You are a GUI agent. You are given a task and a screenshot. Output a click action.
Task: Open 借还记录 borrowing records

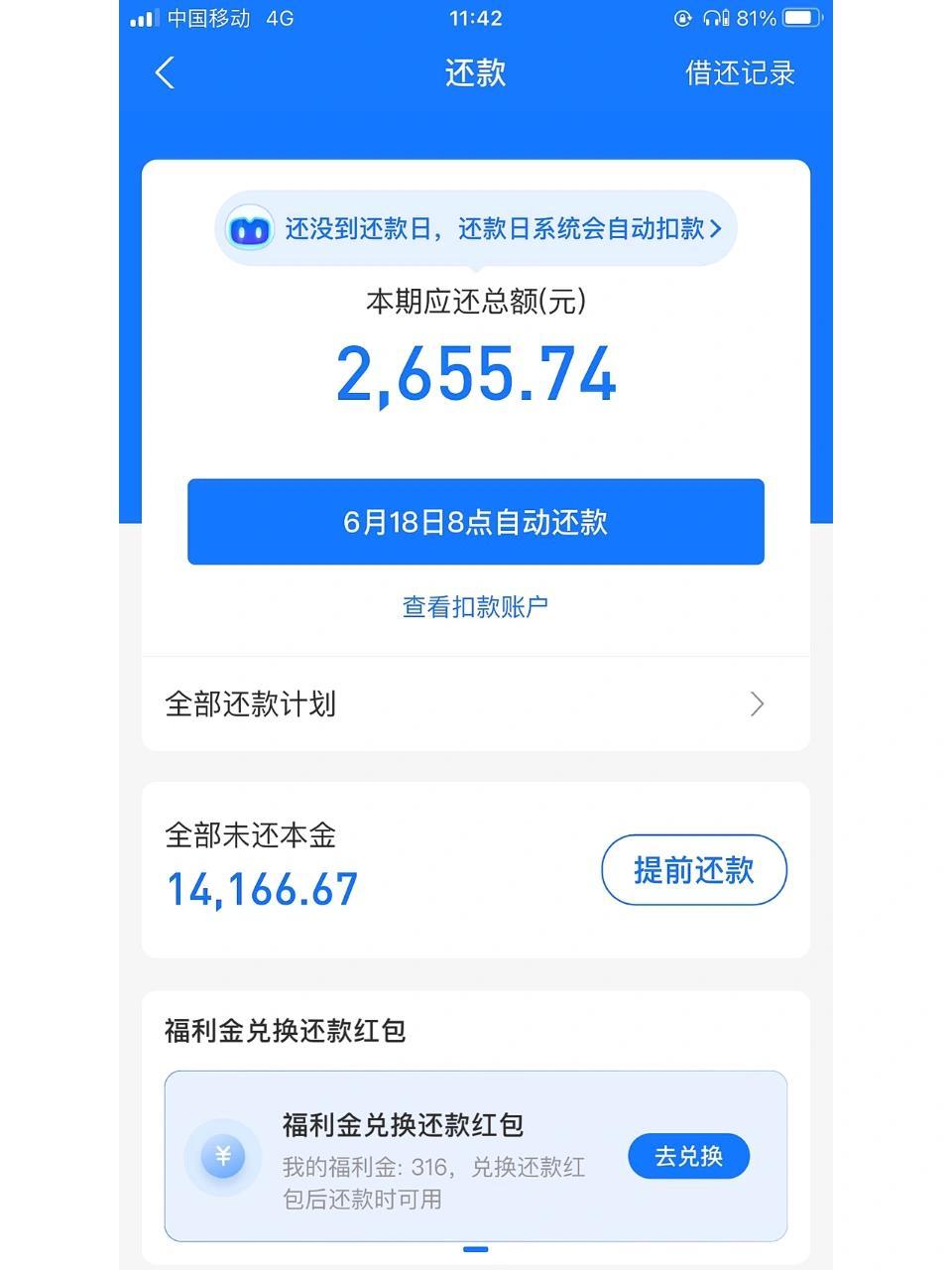(738, 73)
